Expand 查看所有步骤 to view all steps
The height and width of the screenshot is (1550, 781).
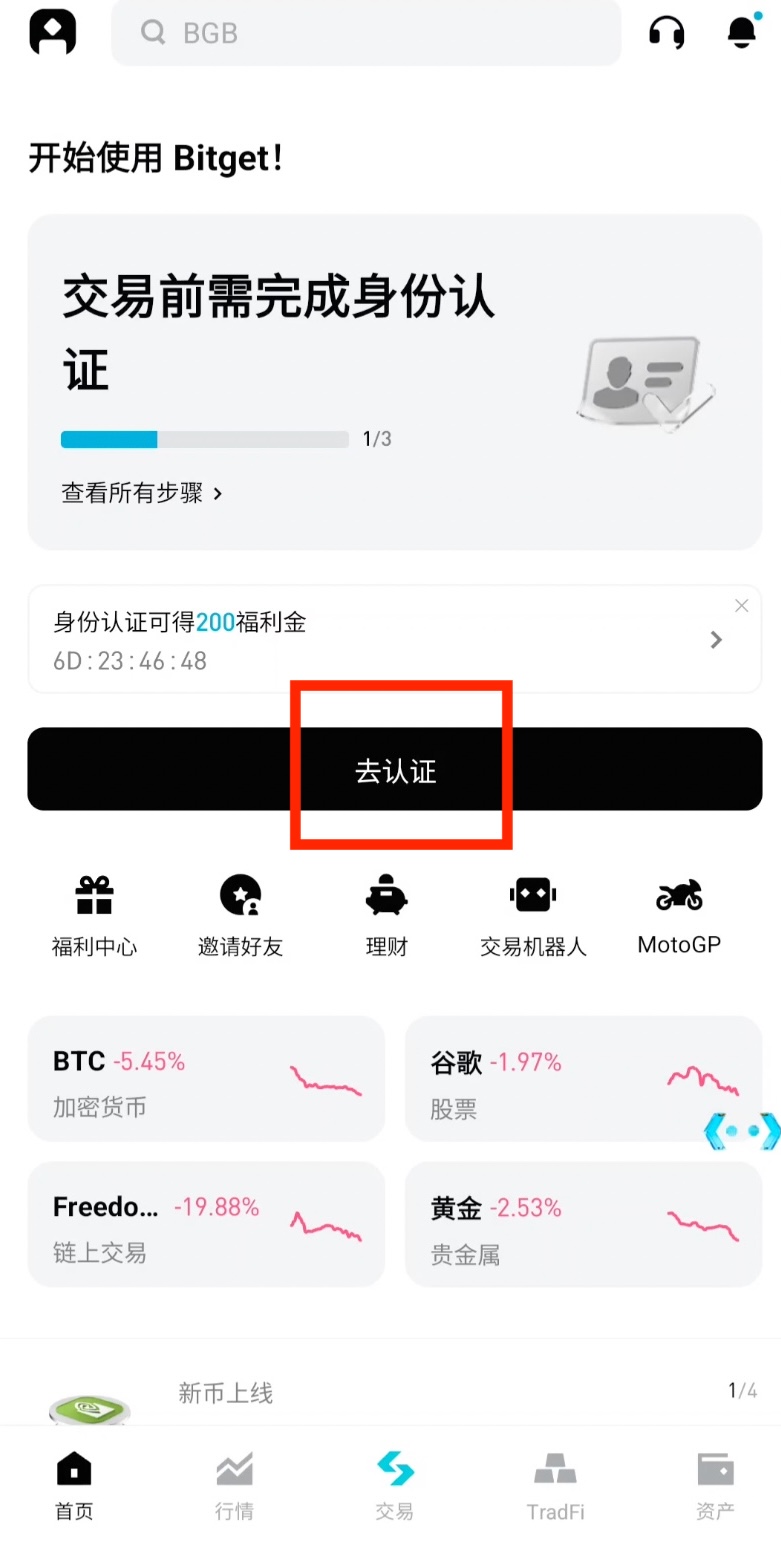point(141,493)
